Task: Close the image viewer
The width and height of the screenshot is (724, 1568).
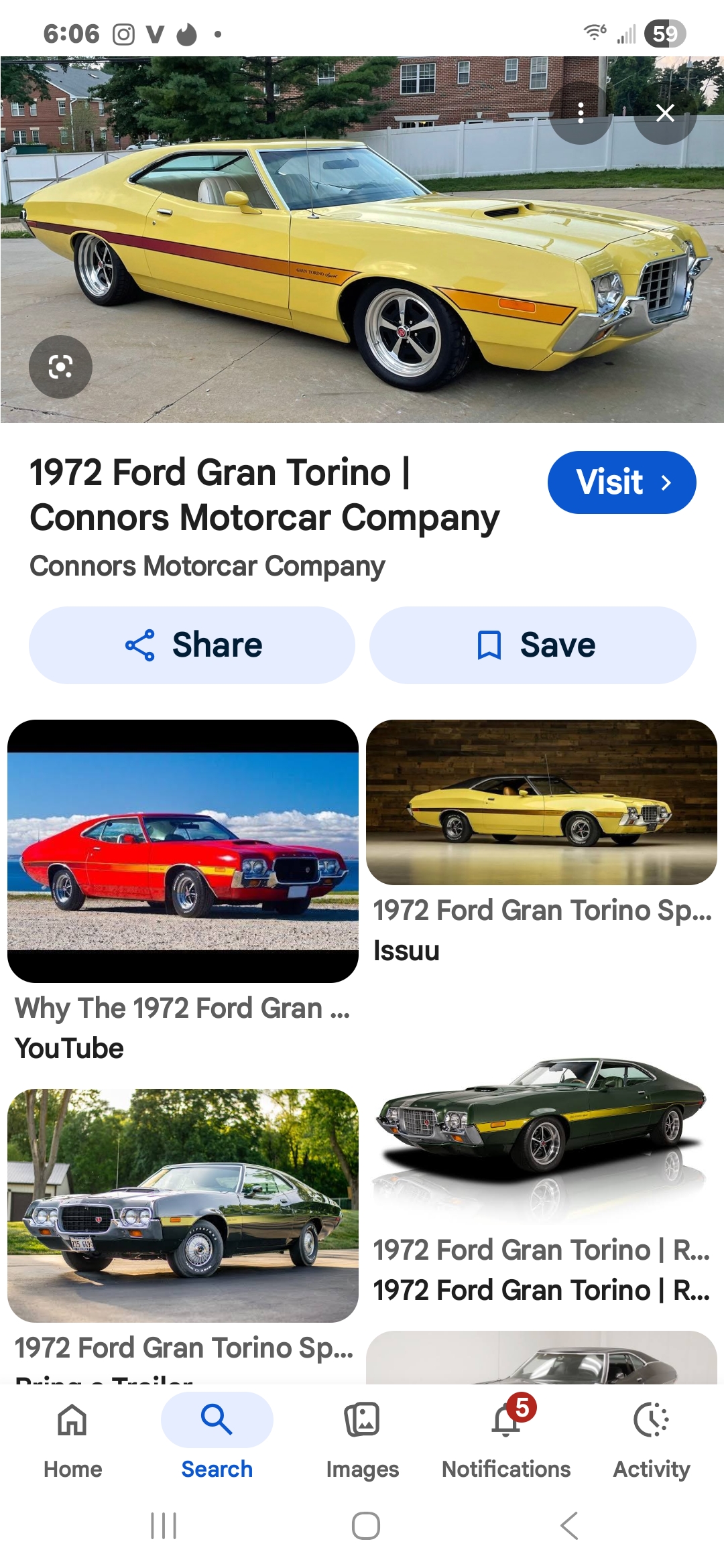Action: pyautogui.click(x=665, y=113)
